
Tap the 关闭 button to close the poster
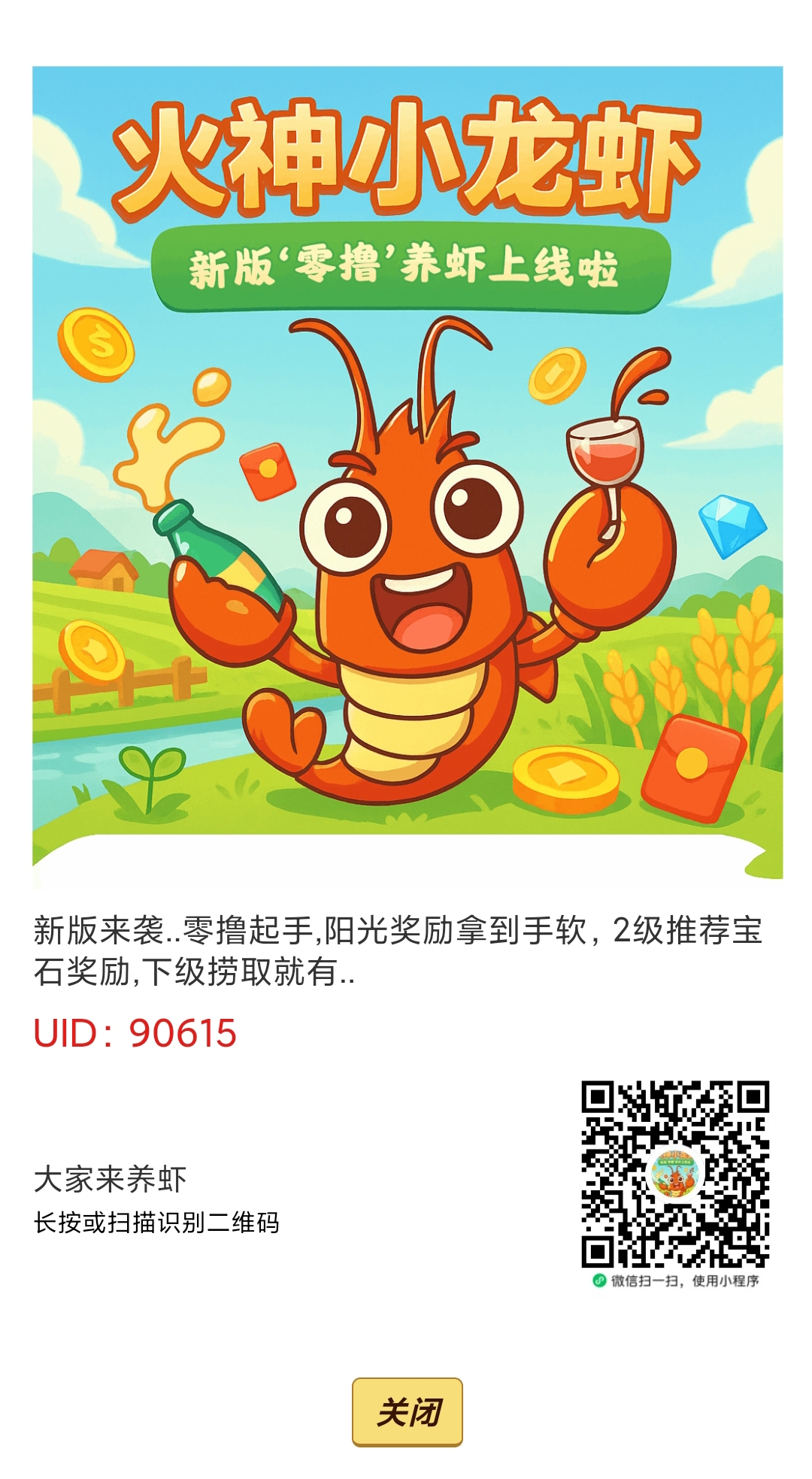pyautogui.click(x=407, y=1411)
